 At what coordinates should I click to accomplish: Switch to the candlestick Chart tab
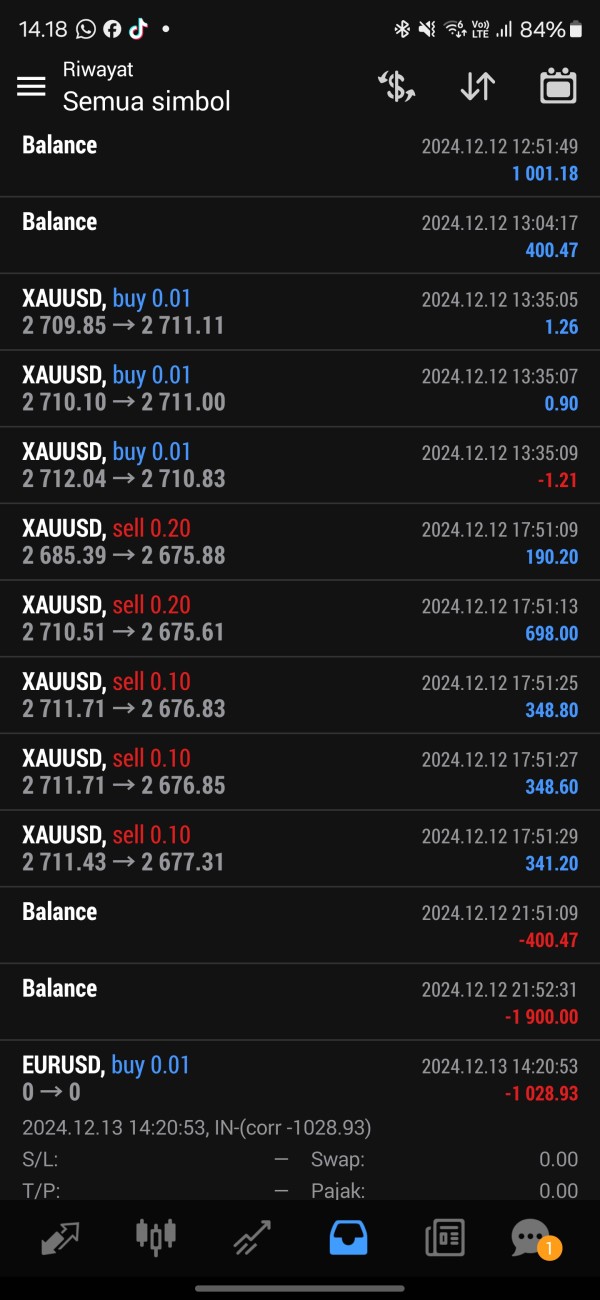click(x=156, y=1238)
